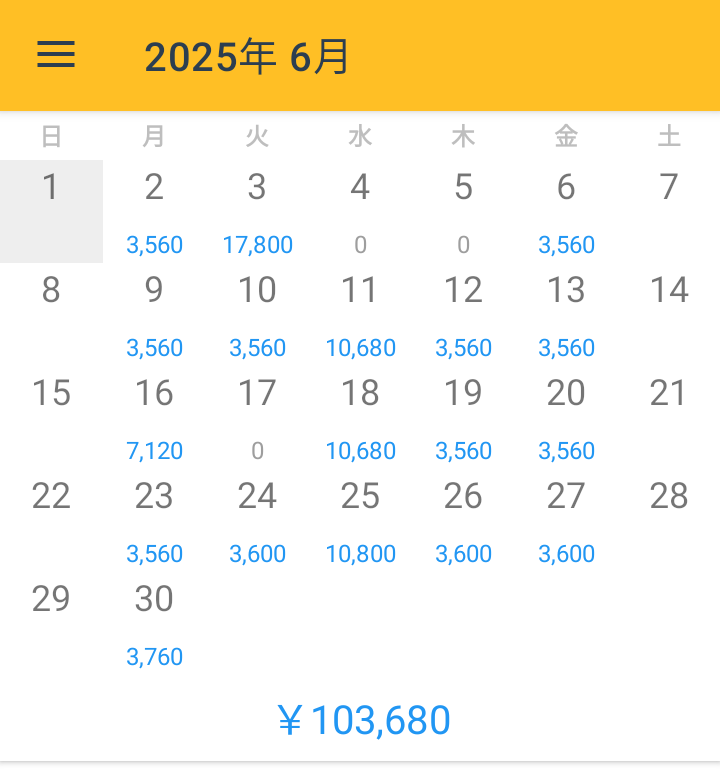Open the hamburger navigation menu
The image size is (720, 774).
(56, 55)
